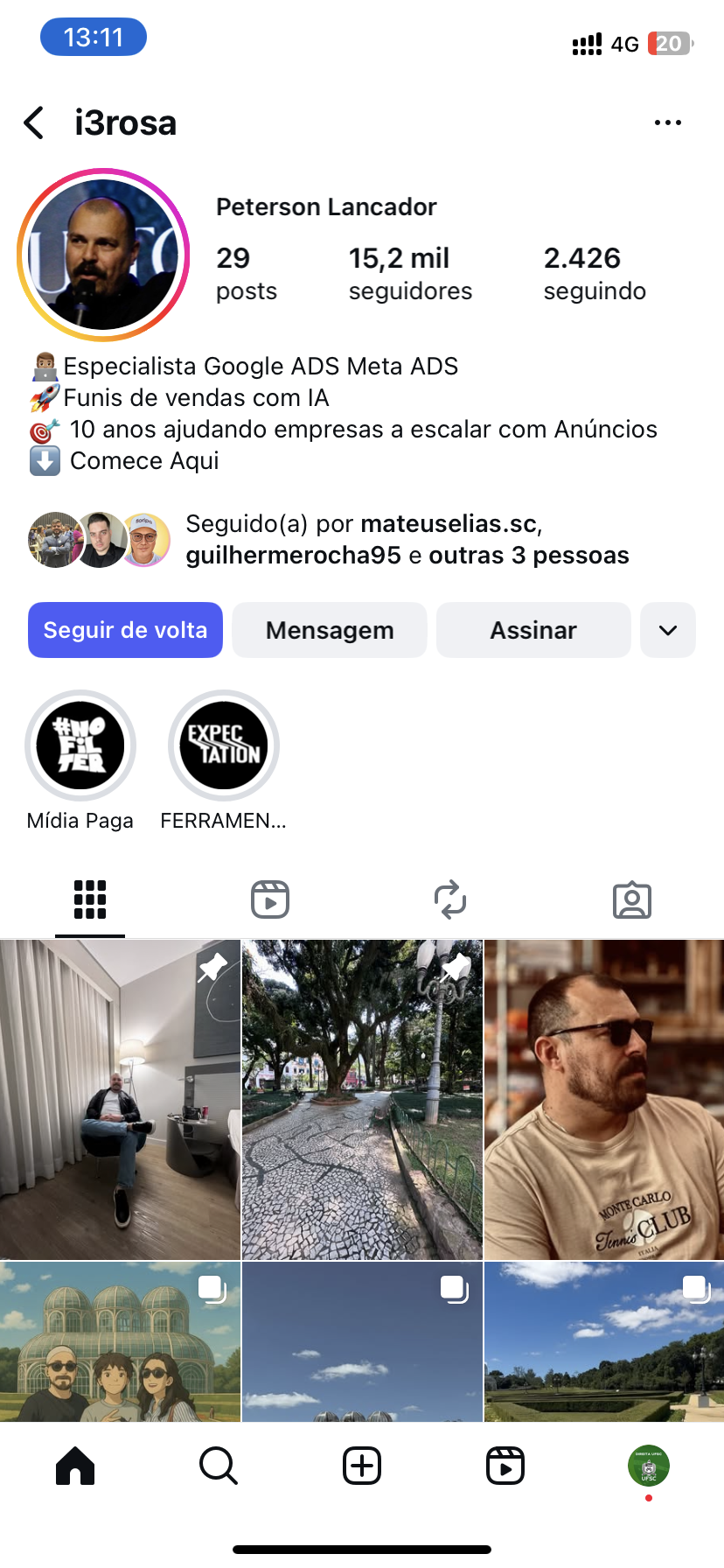Open post with Monte Carlo Club shirt
724x1568 pixels.
604,1100
